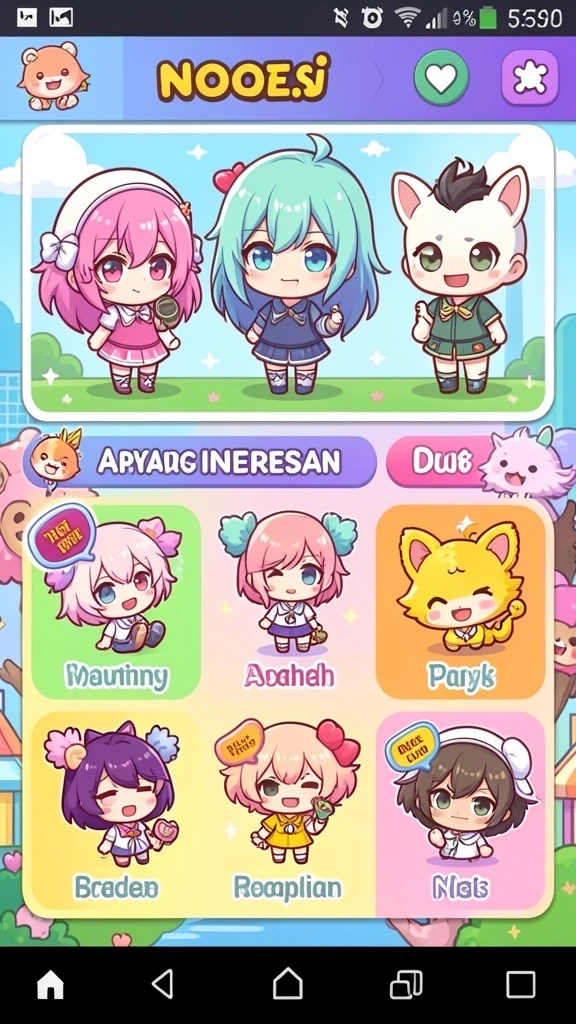Open the purple-haired Bcaden card

[116, 810]
